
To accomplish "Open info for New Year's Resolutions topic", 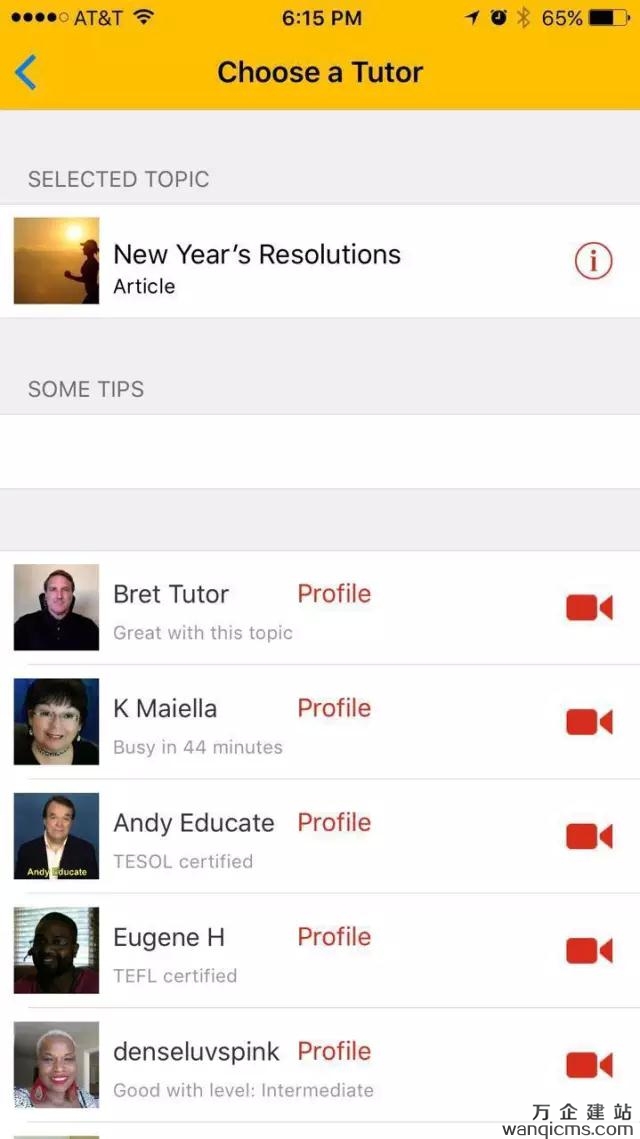I will [x=593, y=261].
